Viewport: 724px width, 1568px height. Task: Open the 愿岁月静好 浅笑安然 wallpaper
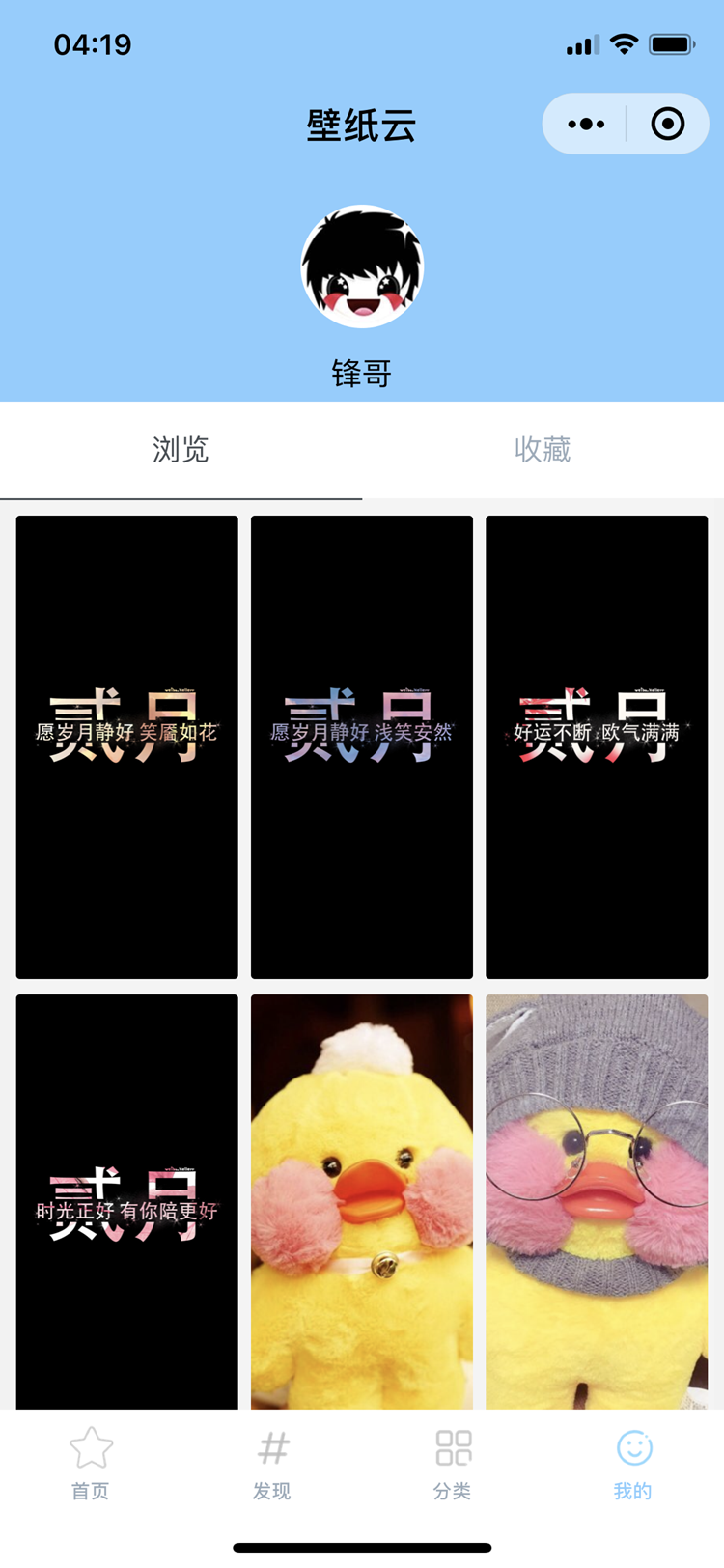tap(362, 747)
